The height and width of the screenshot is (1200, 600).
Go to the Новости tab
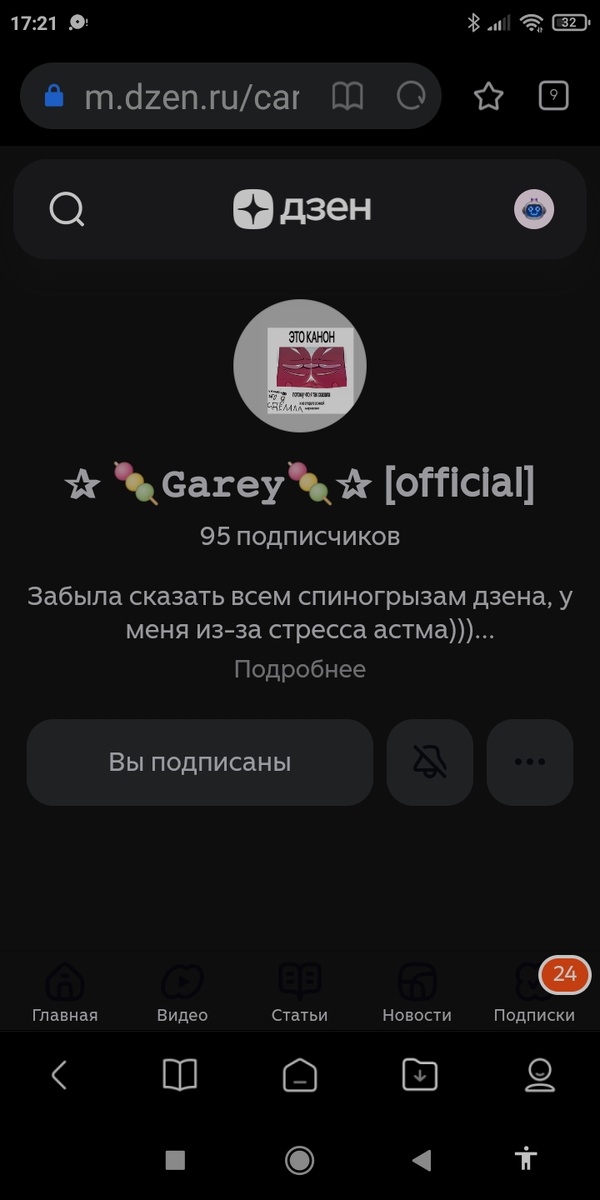[417, 993]
